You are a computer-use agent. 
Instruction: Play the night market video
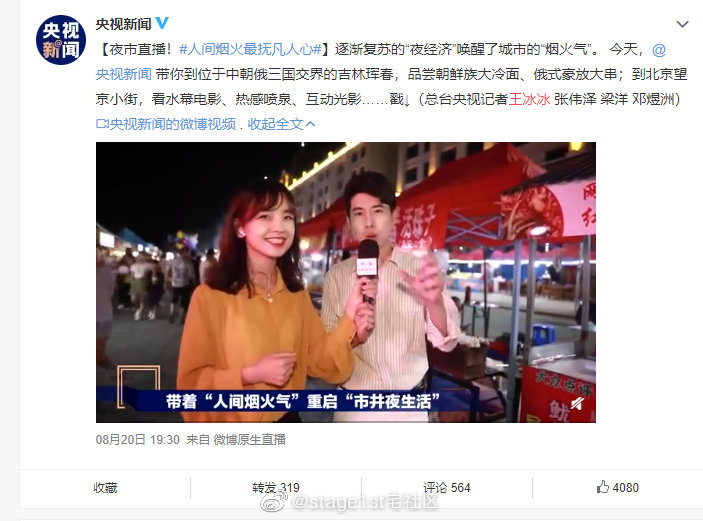coord(345,282)
